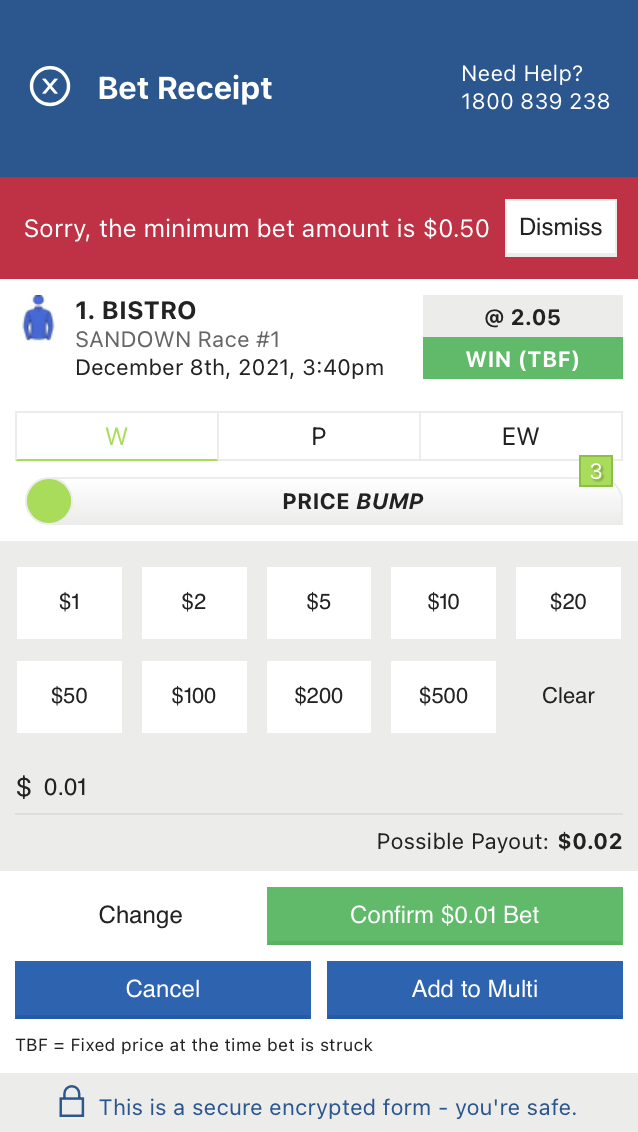Screen dimensions: 638x1132
Task: Add $100 to the bet
Action: pos(194,697)
